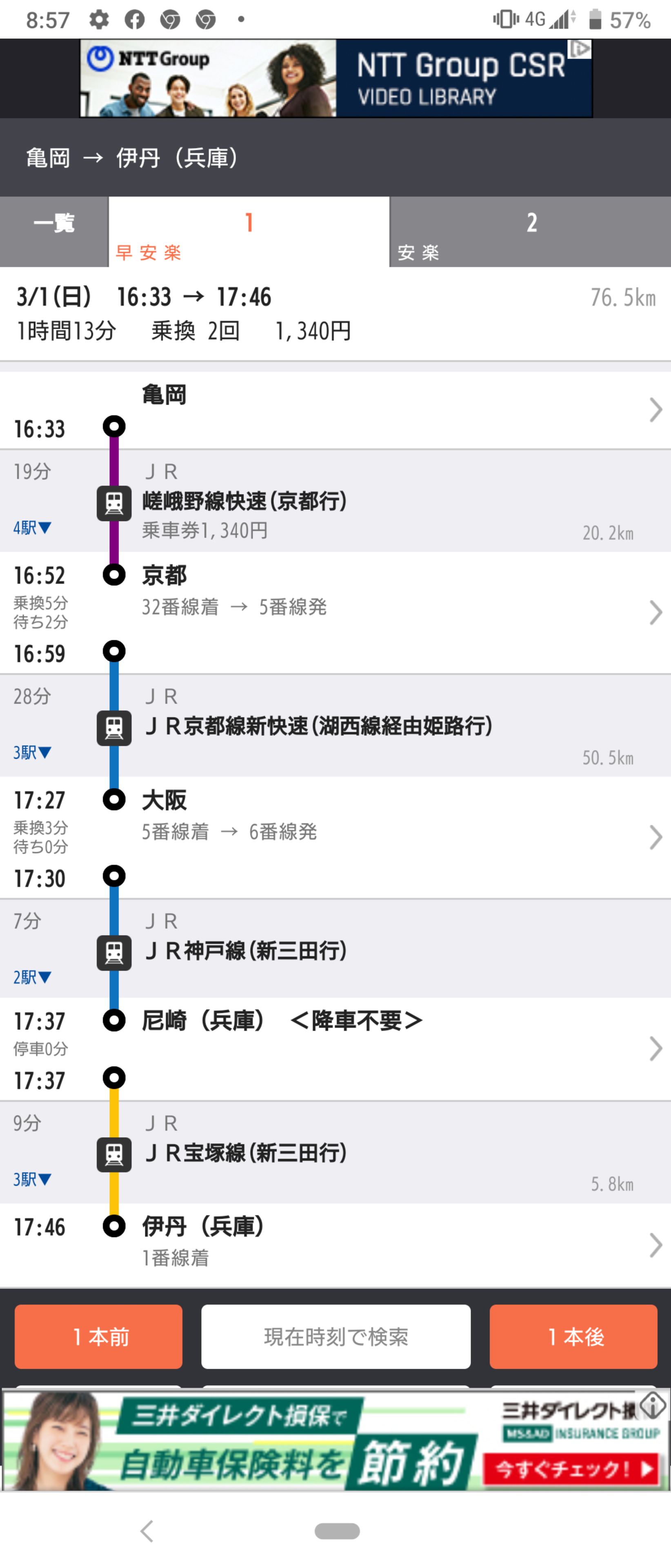671x1568 pixels.
Task: Search using 現在時刻で検索 button
Action: [x=336, y=1336]
